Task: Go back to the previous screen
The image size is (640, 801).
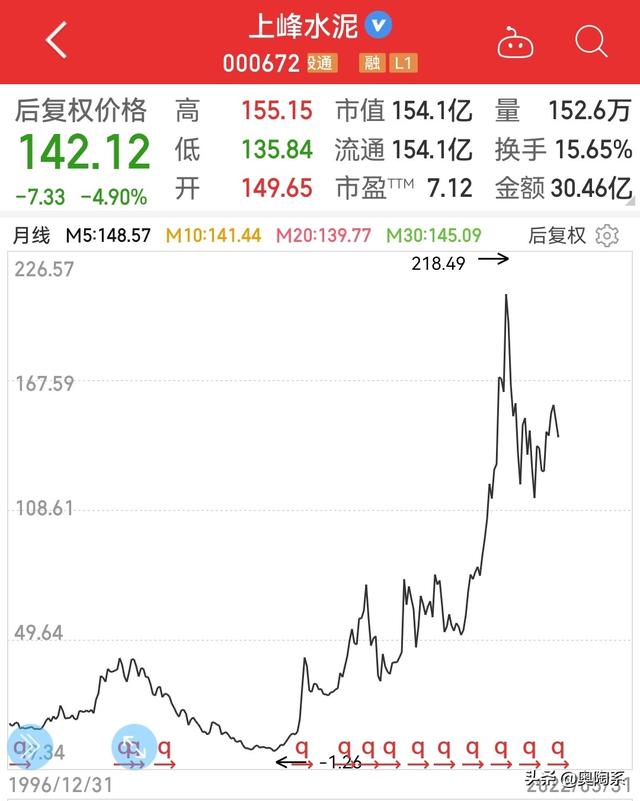Action: point(56,41)
